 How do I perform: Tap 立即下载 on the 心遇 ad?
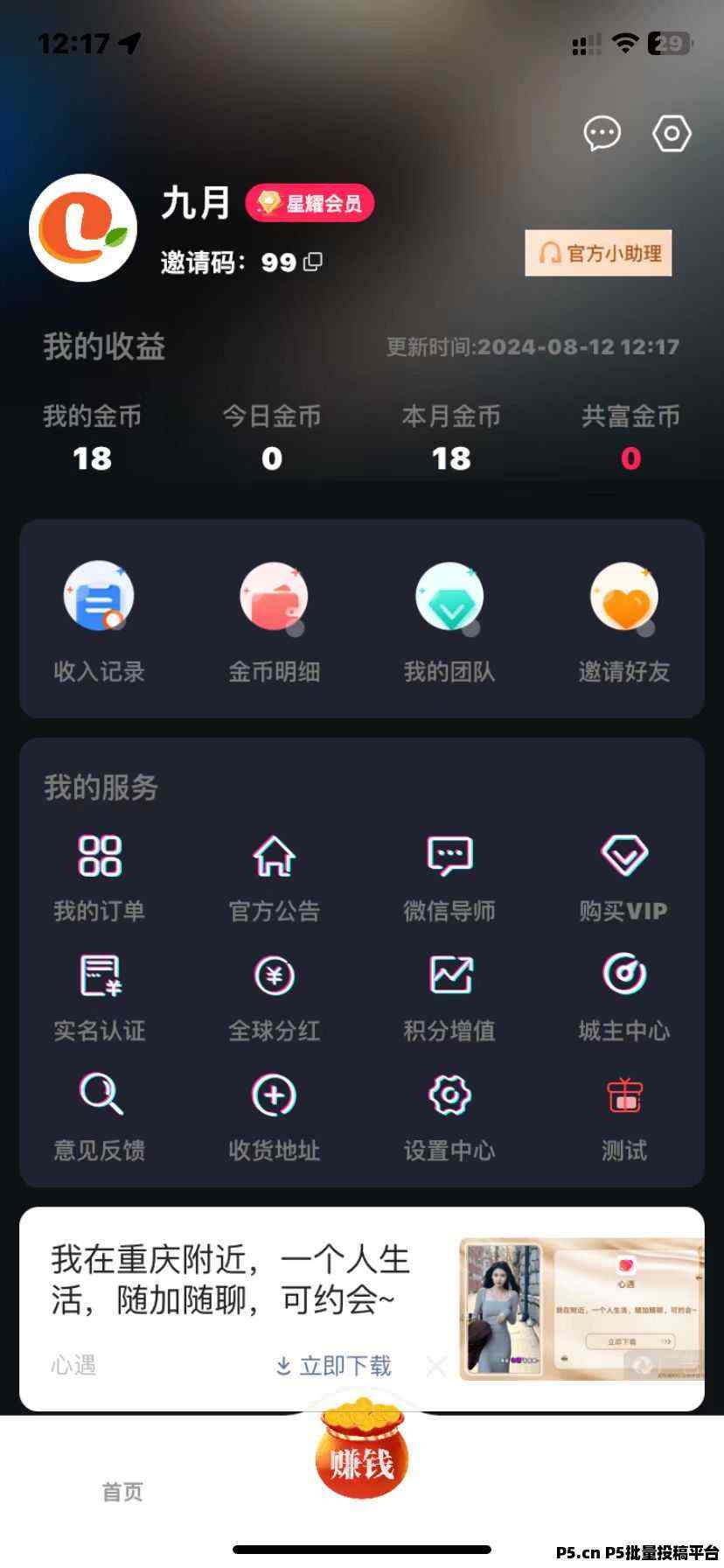pyautogui.click(x=333, y=1366)
